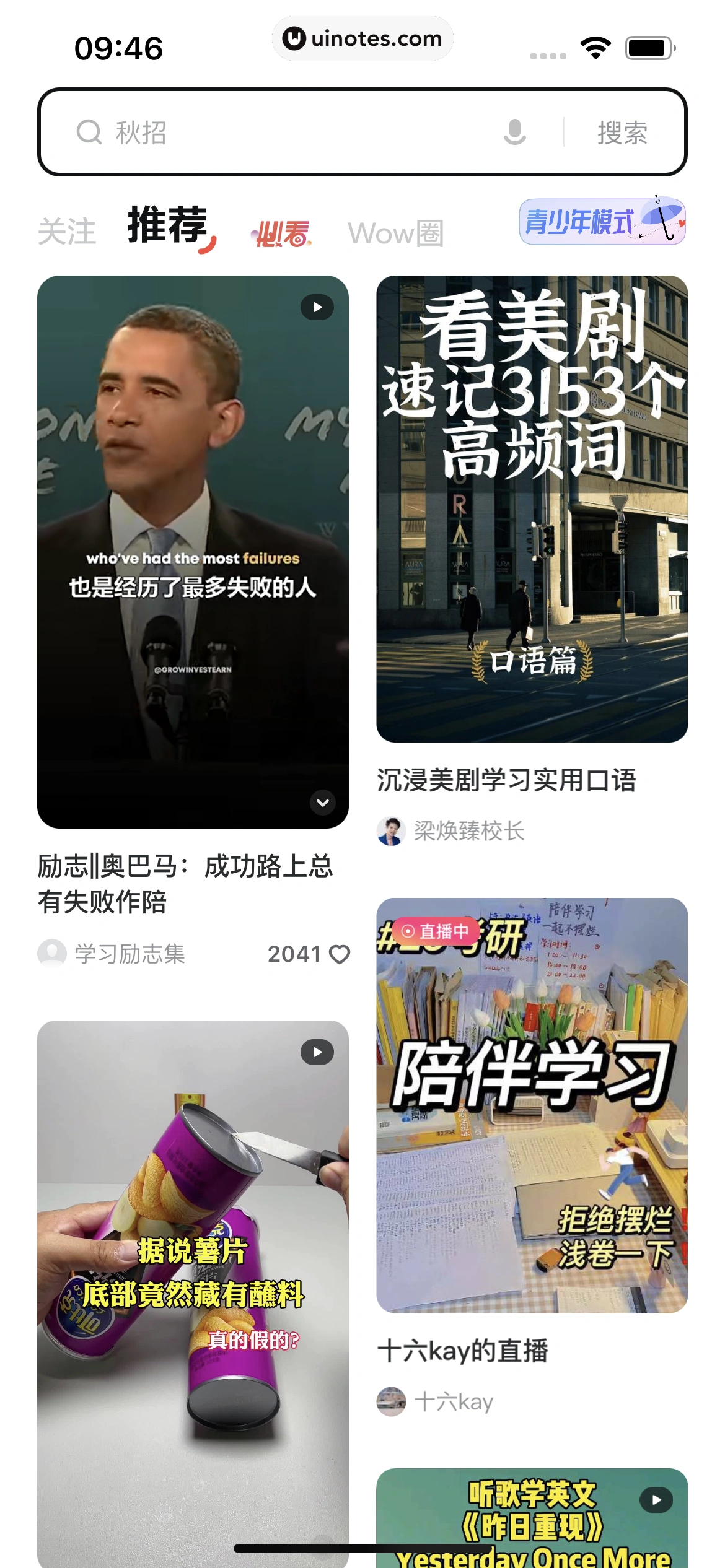725x1568 pixels.
Task: Tap the 搜索 search button
Action: pos(621,133)
